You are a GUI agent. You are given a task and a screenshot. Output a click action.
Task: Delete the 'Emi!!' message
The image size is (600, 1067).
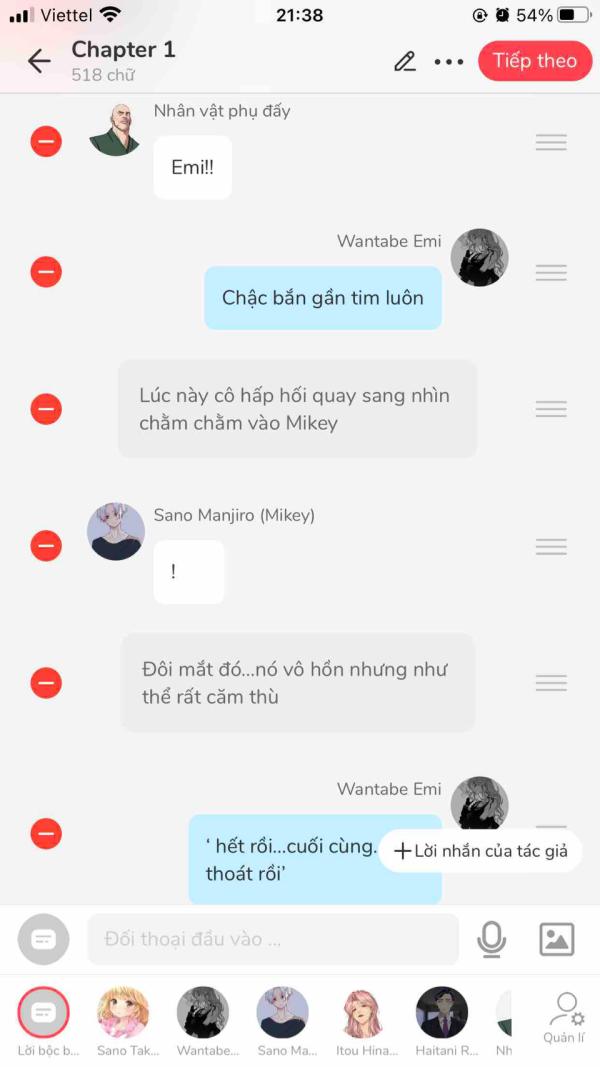pyautogui.click(x=46, y=142)
